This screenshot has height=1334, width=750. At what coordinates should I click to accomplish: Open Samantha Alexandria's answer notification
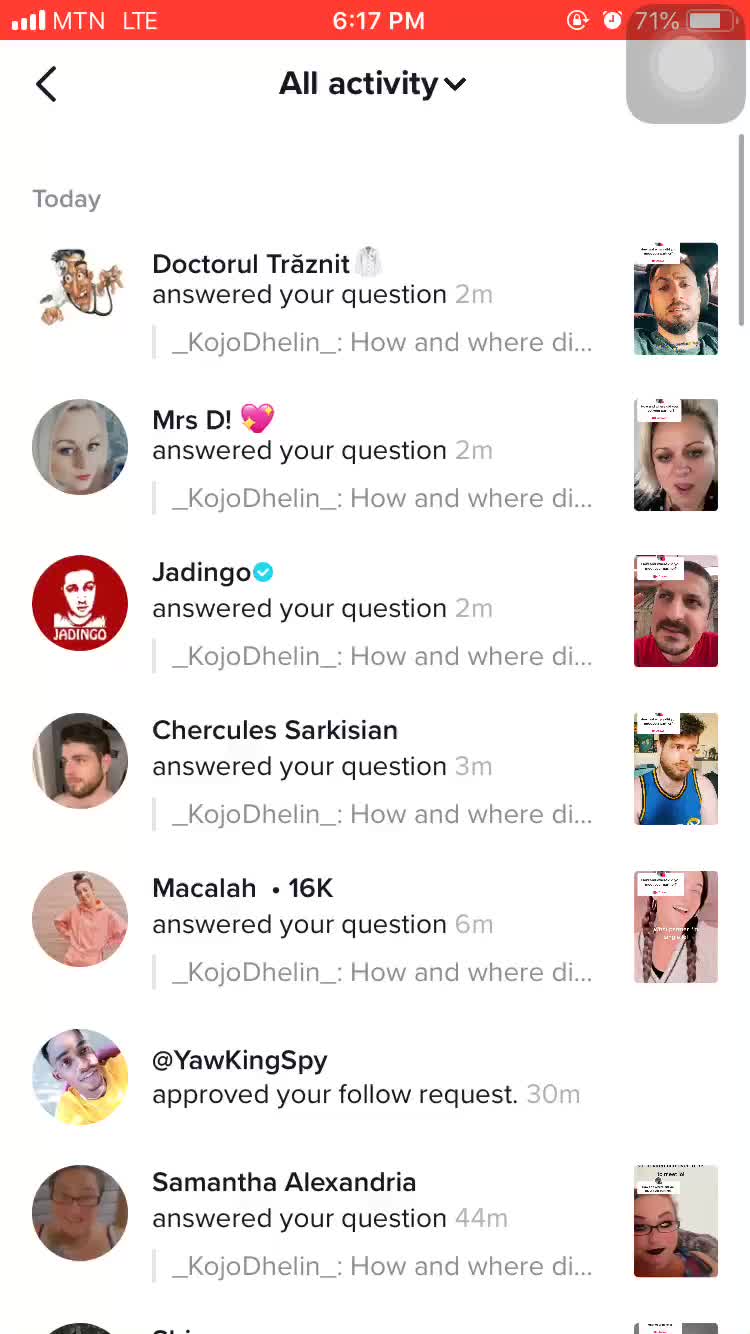(x=370, y=1218)
